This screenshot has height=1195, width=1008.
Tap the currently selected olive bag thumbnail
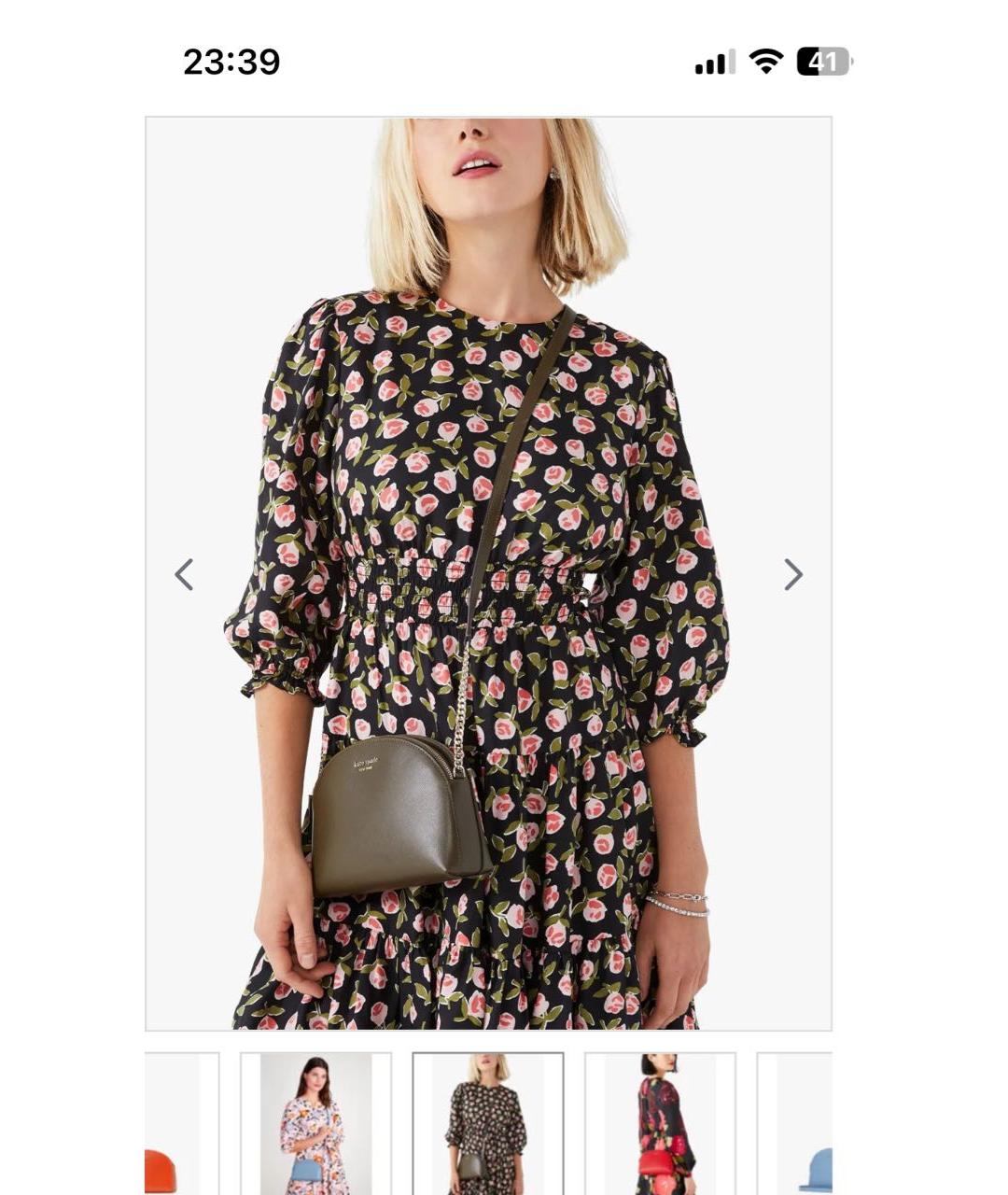pos(488,1123)
